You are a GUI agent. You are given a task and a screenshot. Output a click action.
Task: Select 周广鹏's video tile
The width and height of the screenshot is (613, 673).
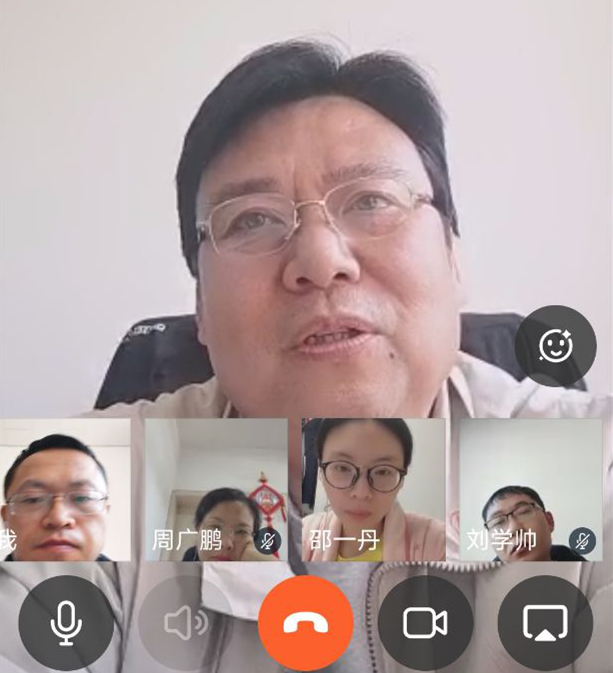215,489
